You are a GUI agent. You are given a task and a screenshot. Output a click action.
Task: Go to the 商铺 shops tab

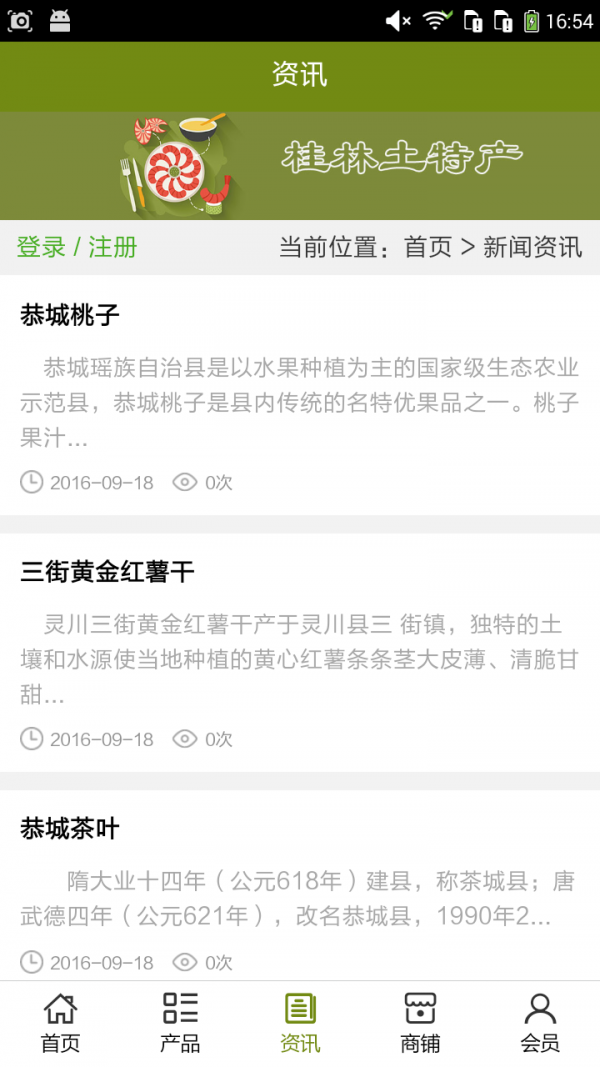pyautogui.click(x=420, y=1023)
